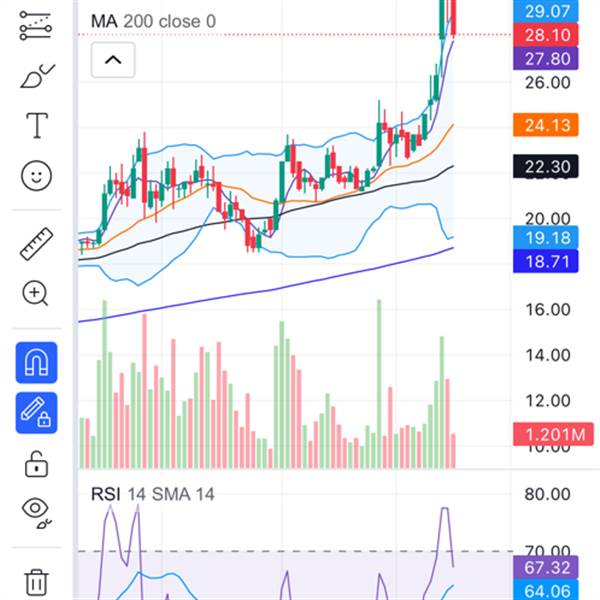Lock all drawing tools
Viewport: 600px width, 600px height.
point(36,463)
